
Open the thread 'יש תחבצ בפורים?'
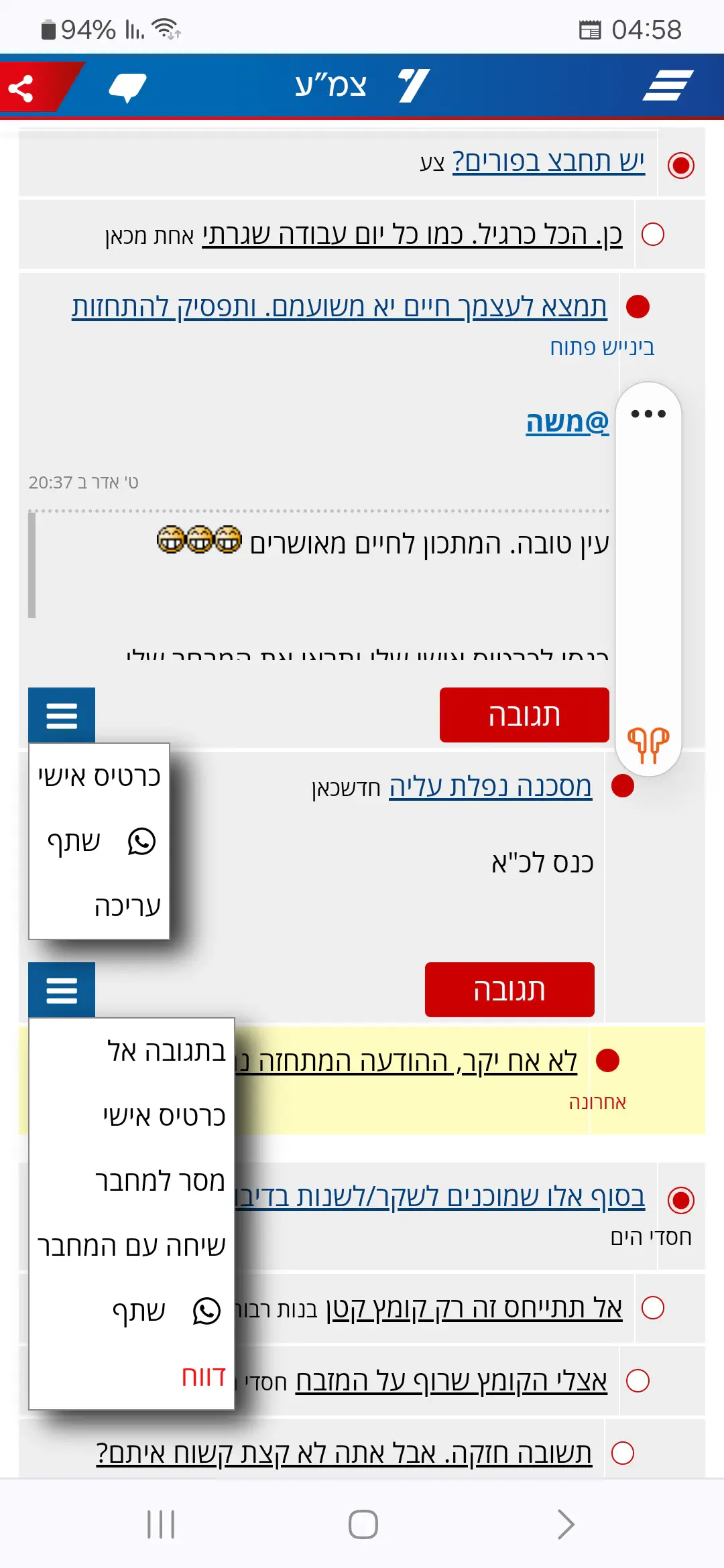[548, 161]
